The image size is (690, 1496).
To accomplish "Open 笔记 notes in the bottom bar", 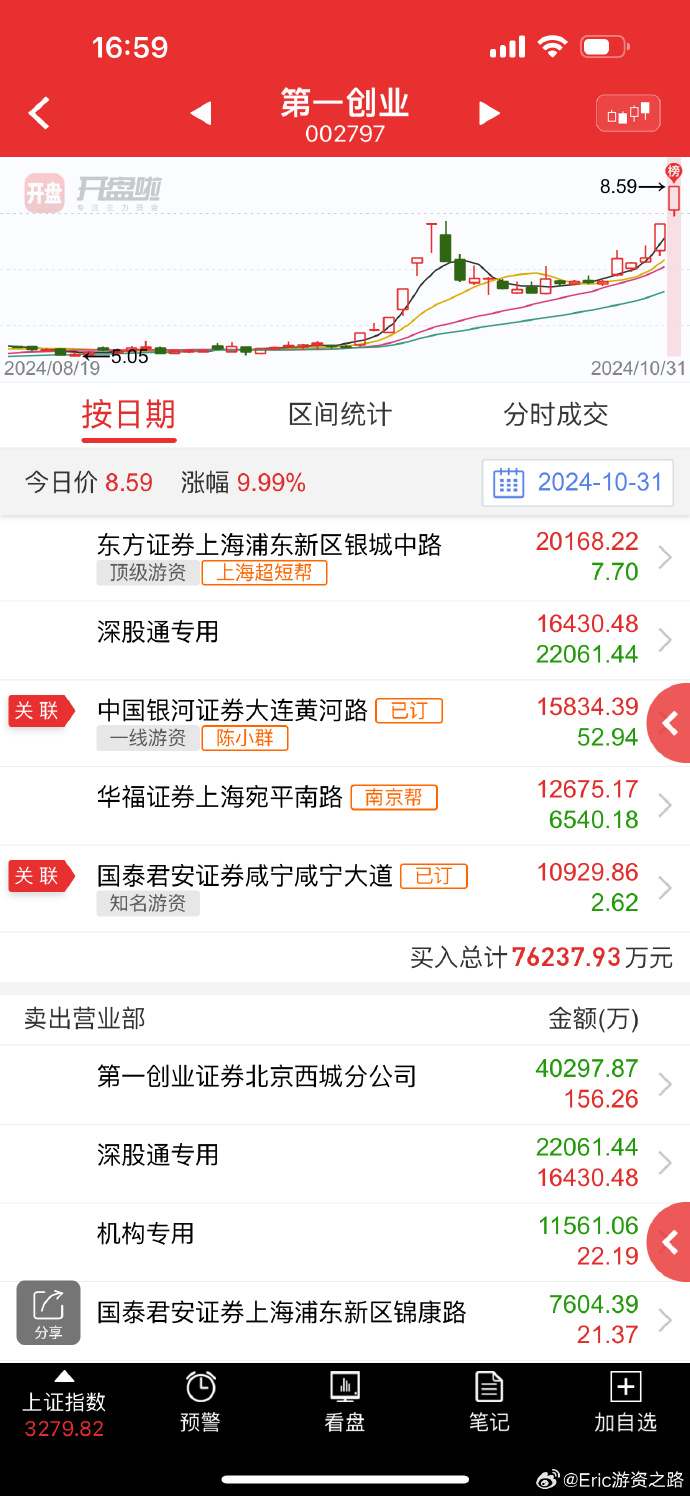I will click(x=489, y=1402).
